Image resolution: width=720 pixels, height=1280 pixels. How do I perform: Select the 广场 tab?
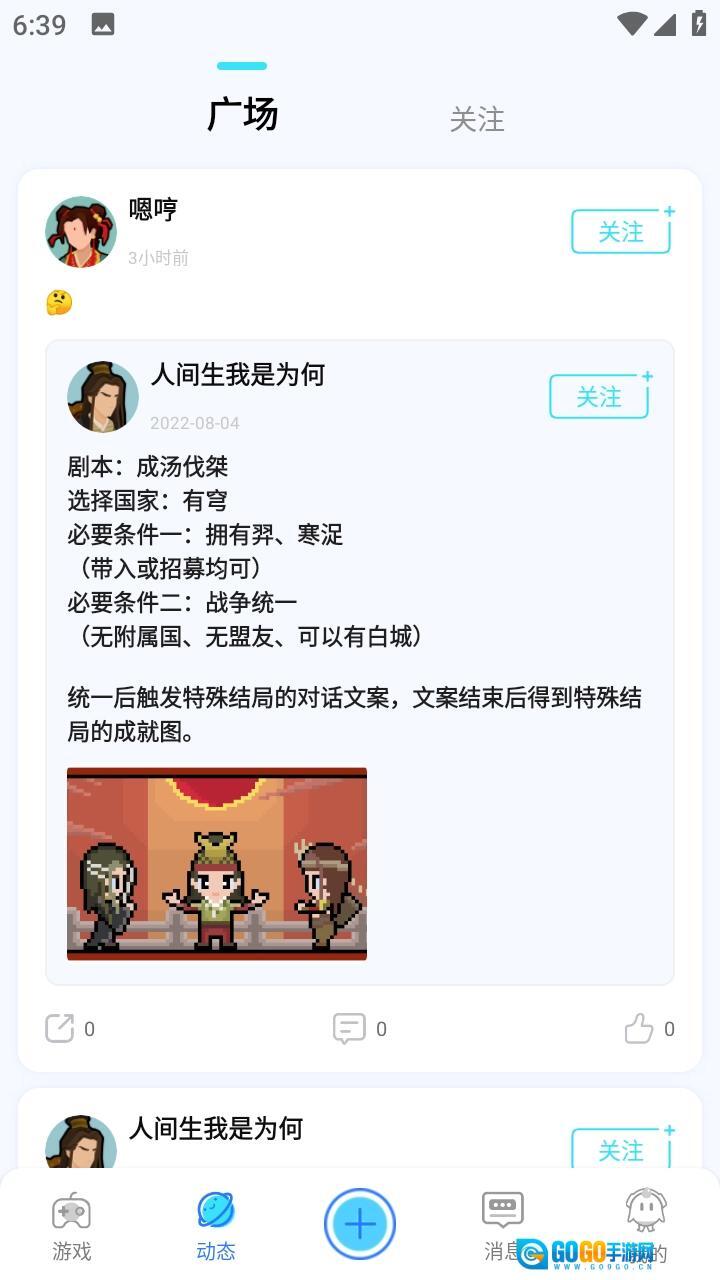[x=243, y=115]
